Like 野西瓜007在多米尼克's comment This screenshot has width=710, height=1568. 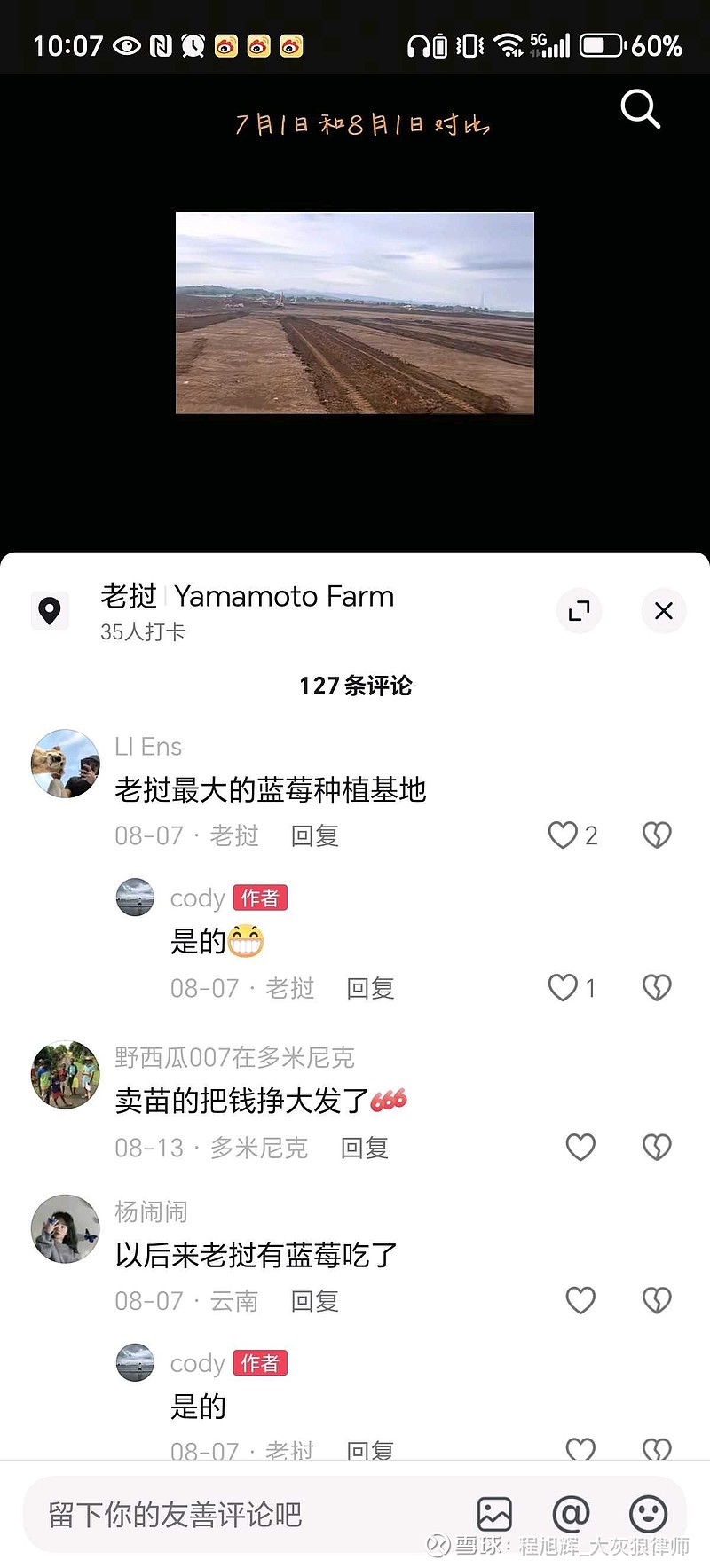click(x=580, y=1147)
